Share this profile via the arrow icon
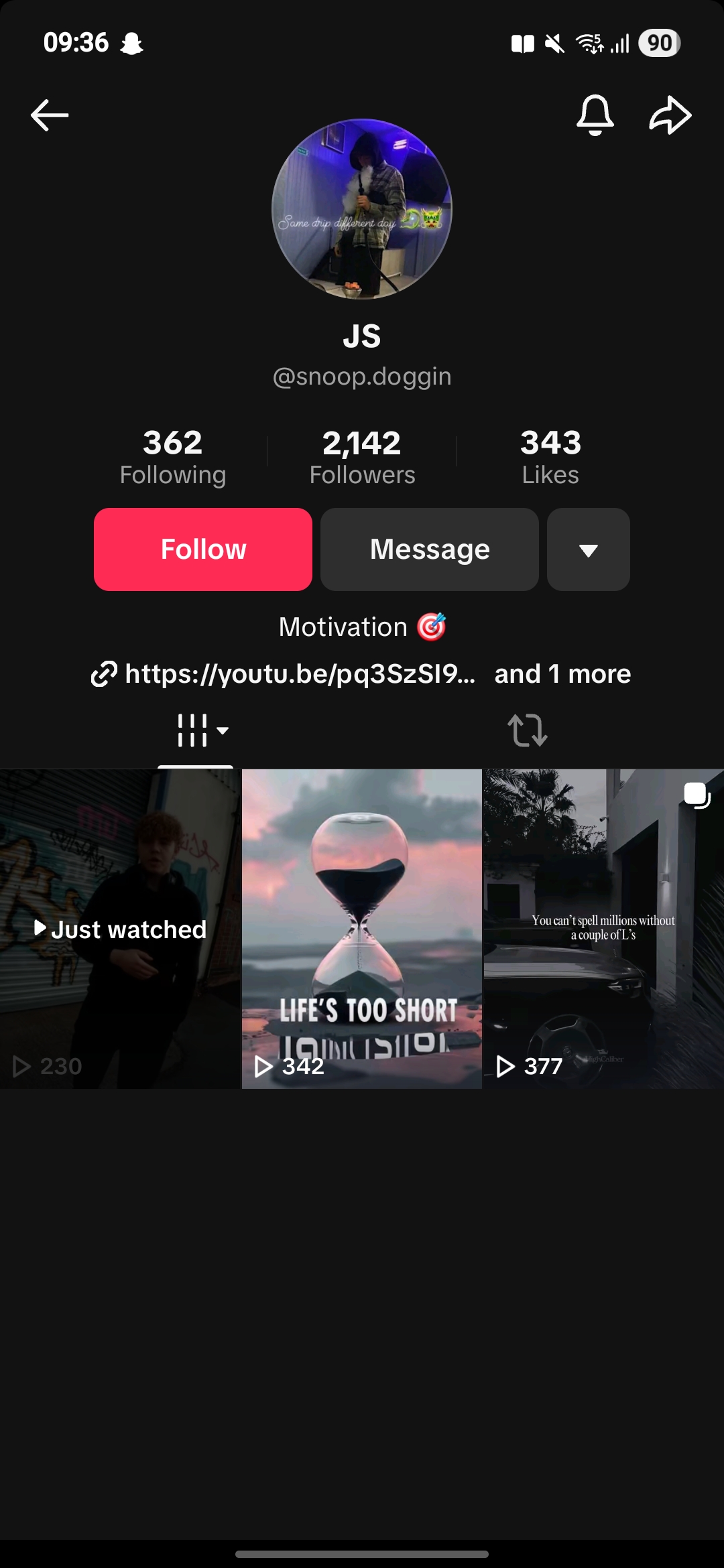The image size is (724, 1568). coord(670,115)
